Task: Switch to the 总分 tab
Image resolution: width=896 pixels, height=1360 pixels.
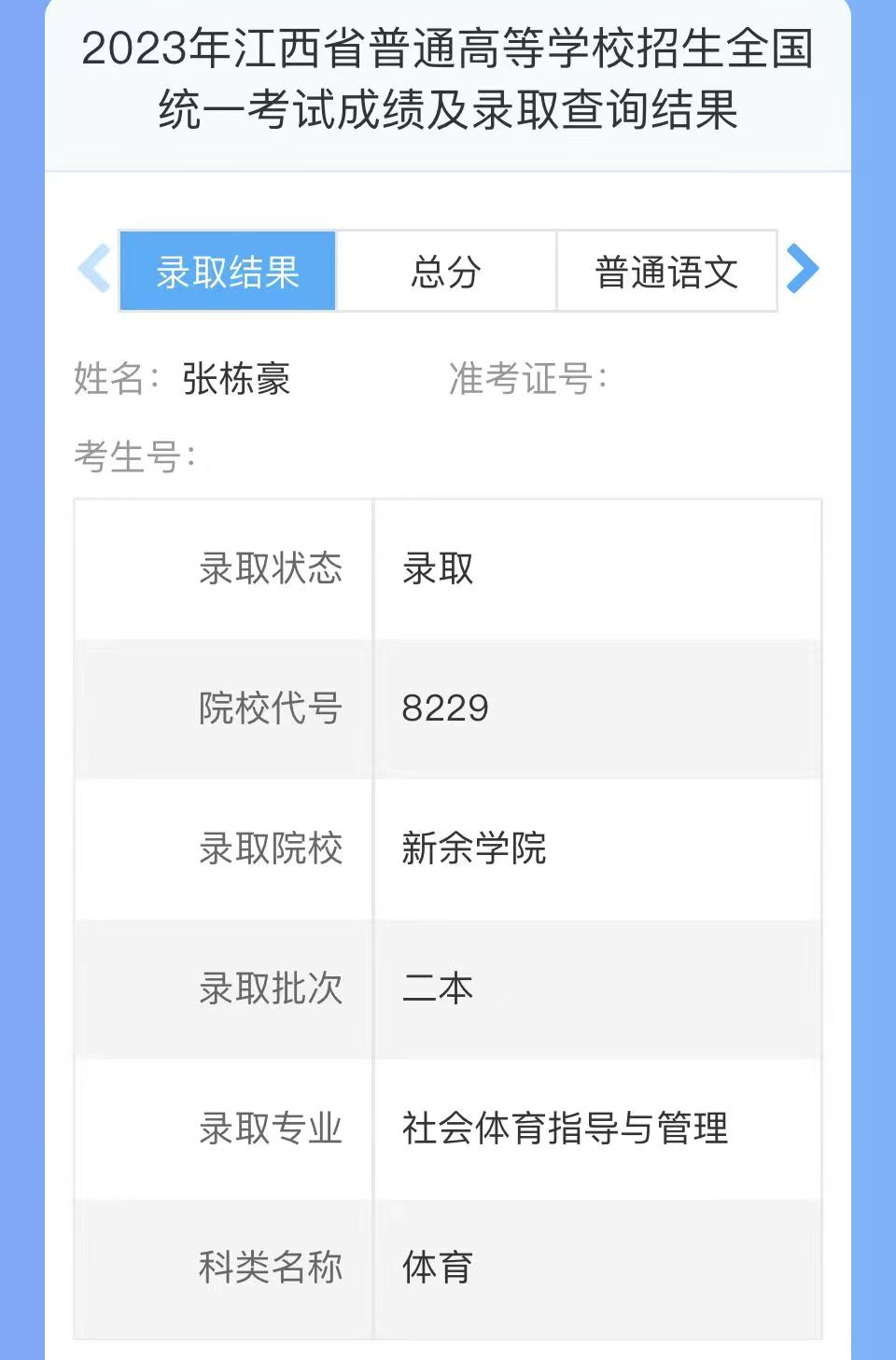Action: click(446, 272)
